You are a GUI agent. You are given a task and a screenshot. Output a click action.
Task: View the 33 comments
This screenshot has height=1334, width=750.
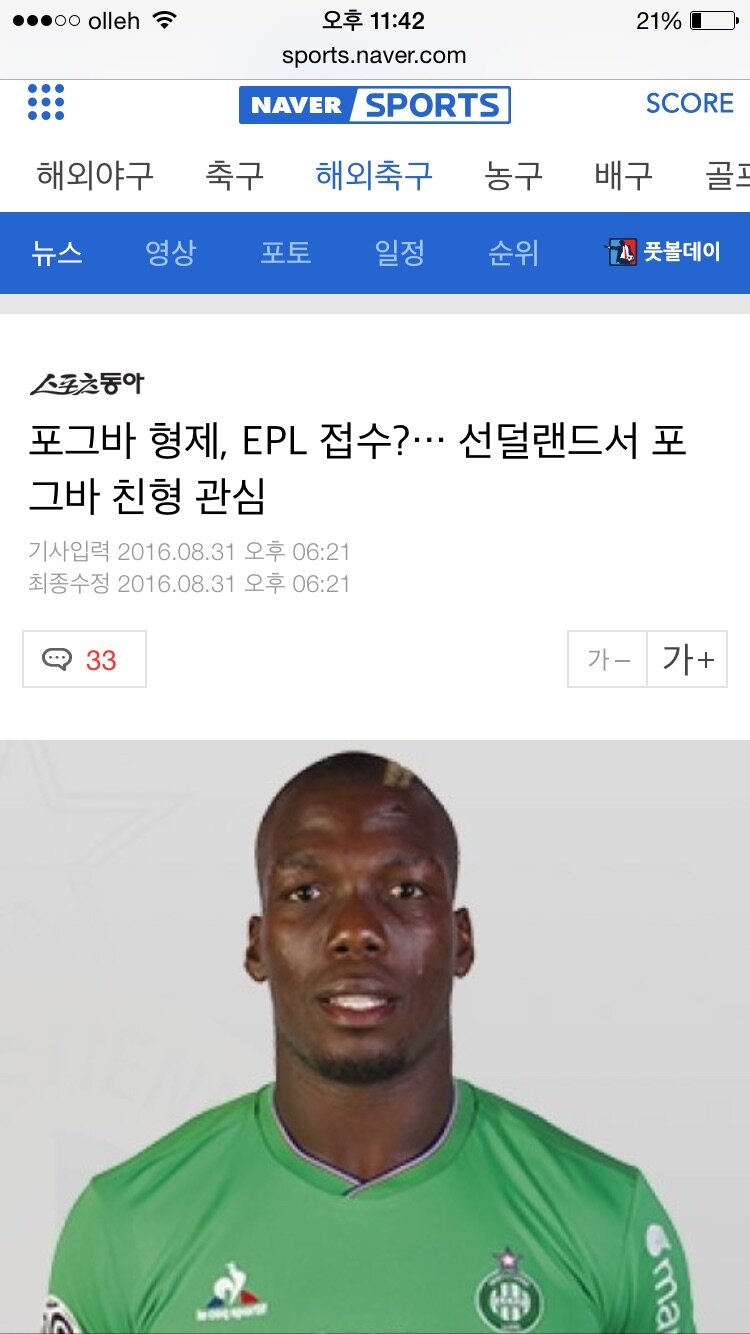85,659
